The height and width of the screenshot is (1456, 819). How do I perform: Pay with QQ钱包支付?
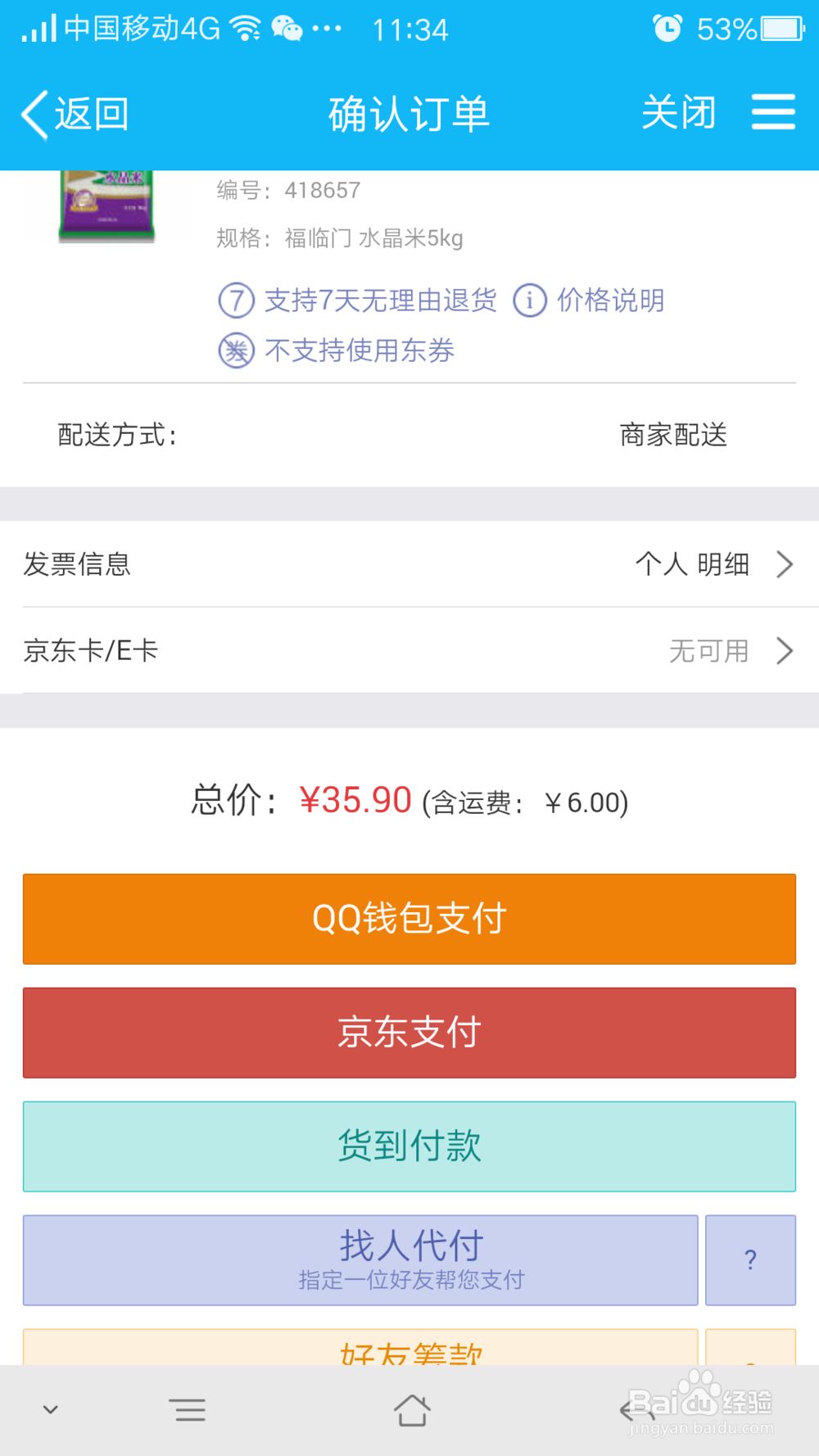coord(409,919)
